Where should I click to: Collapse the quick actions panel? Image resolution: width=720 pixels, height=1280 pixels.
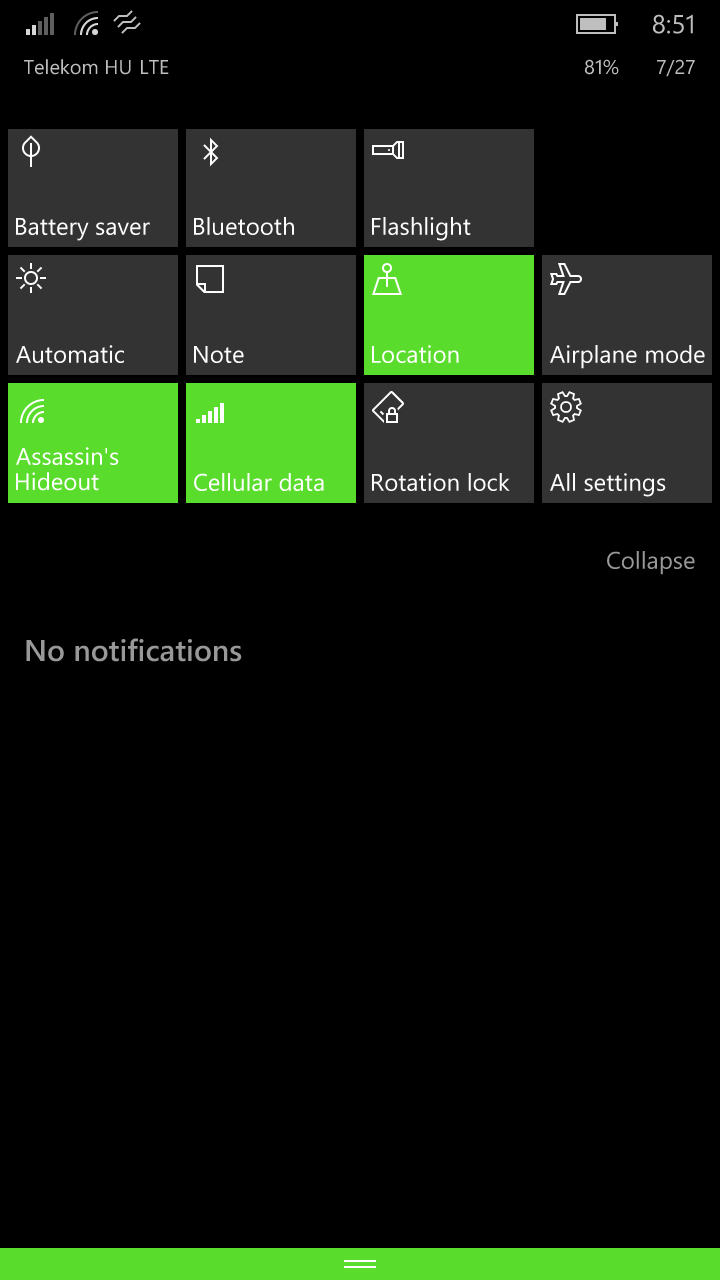point(650,561)
